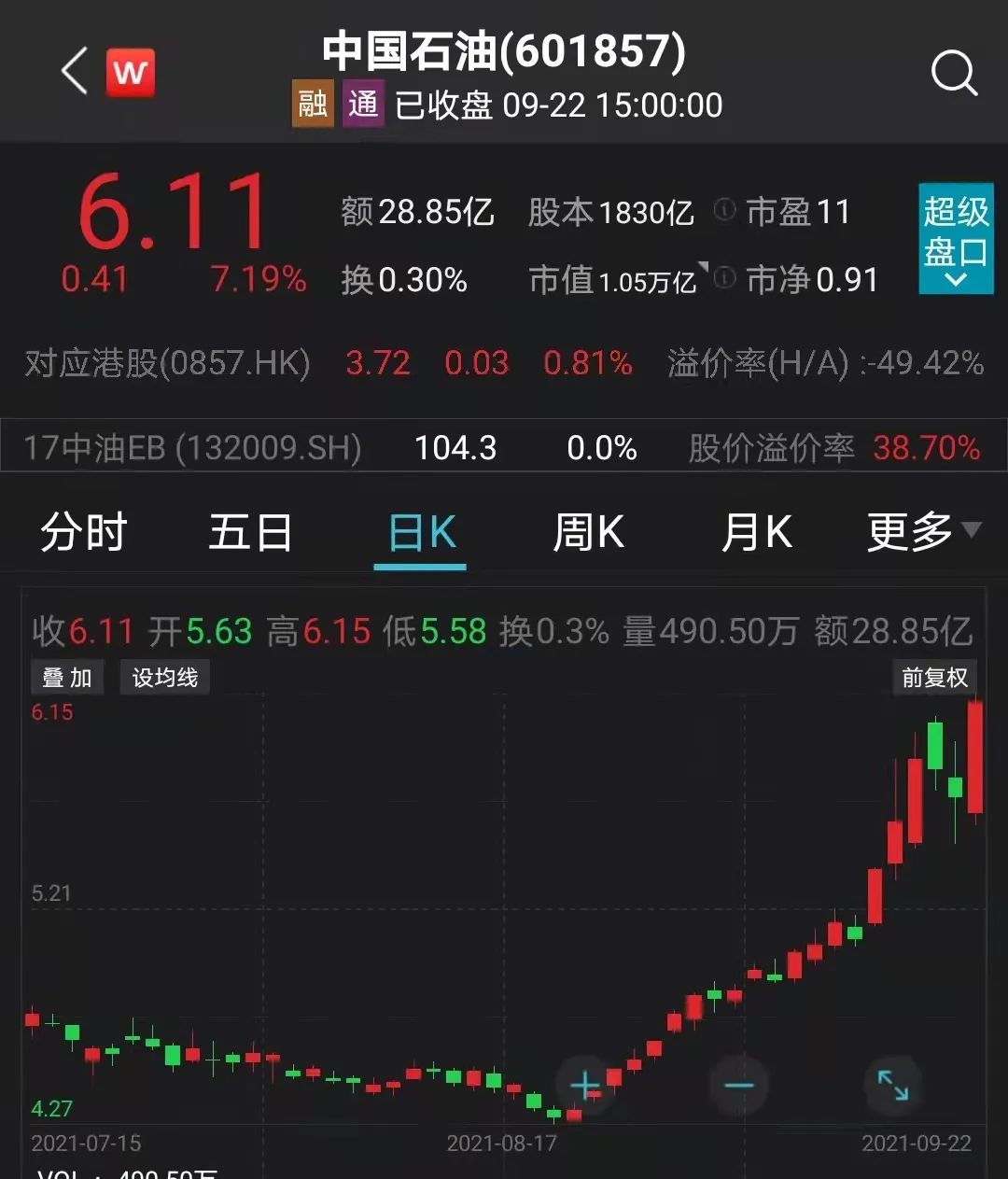This screenshot has height=1179, width=1008.
Task: Open the 更多 chart period dropdown
Action: point(922,533)
